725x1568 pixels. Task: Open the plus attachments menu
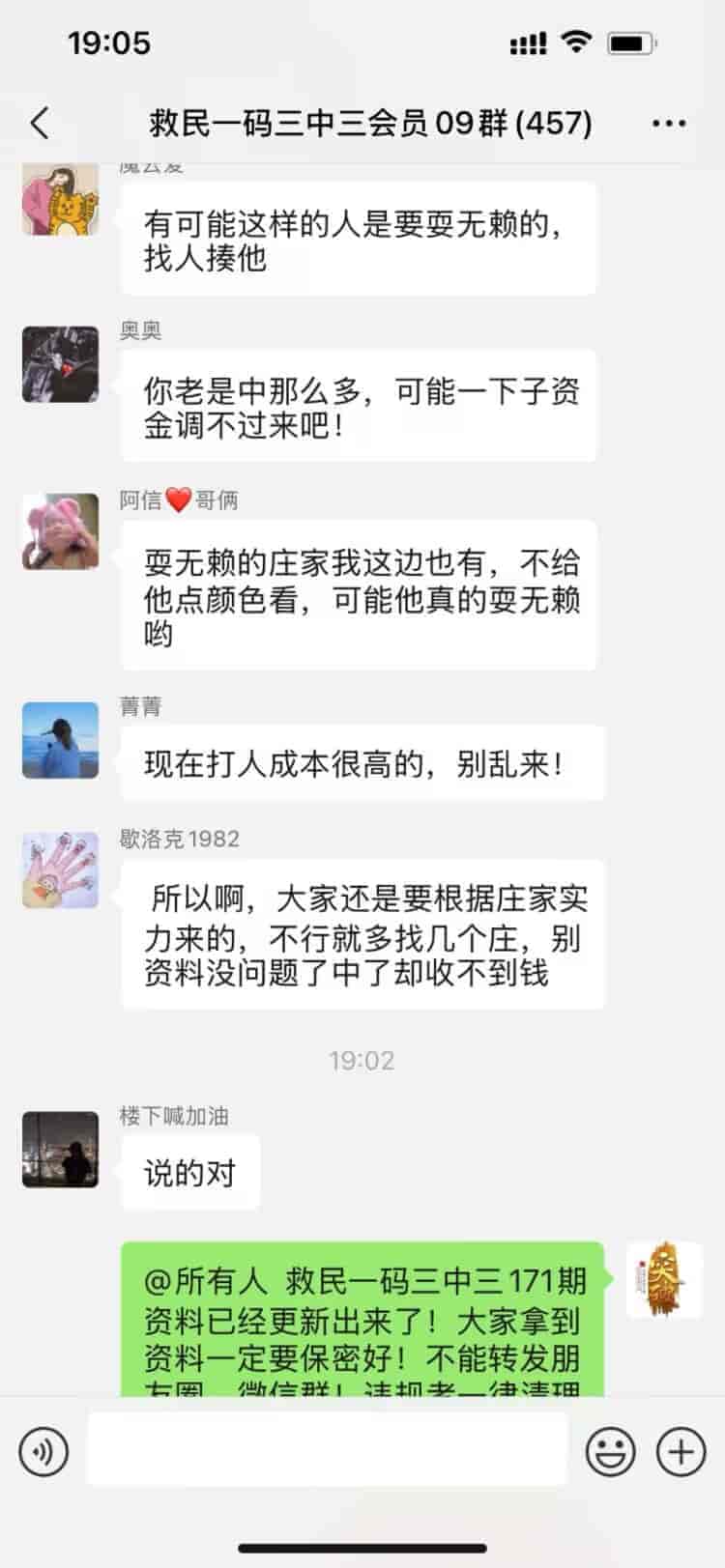point(681,1451)
